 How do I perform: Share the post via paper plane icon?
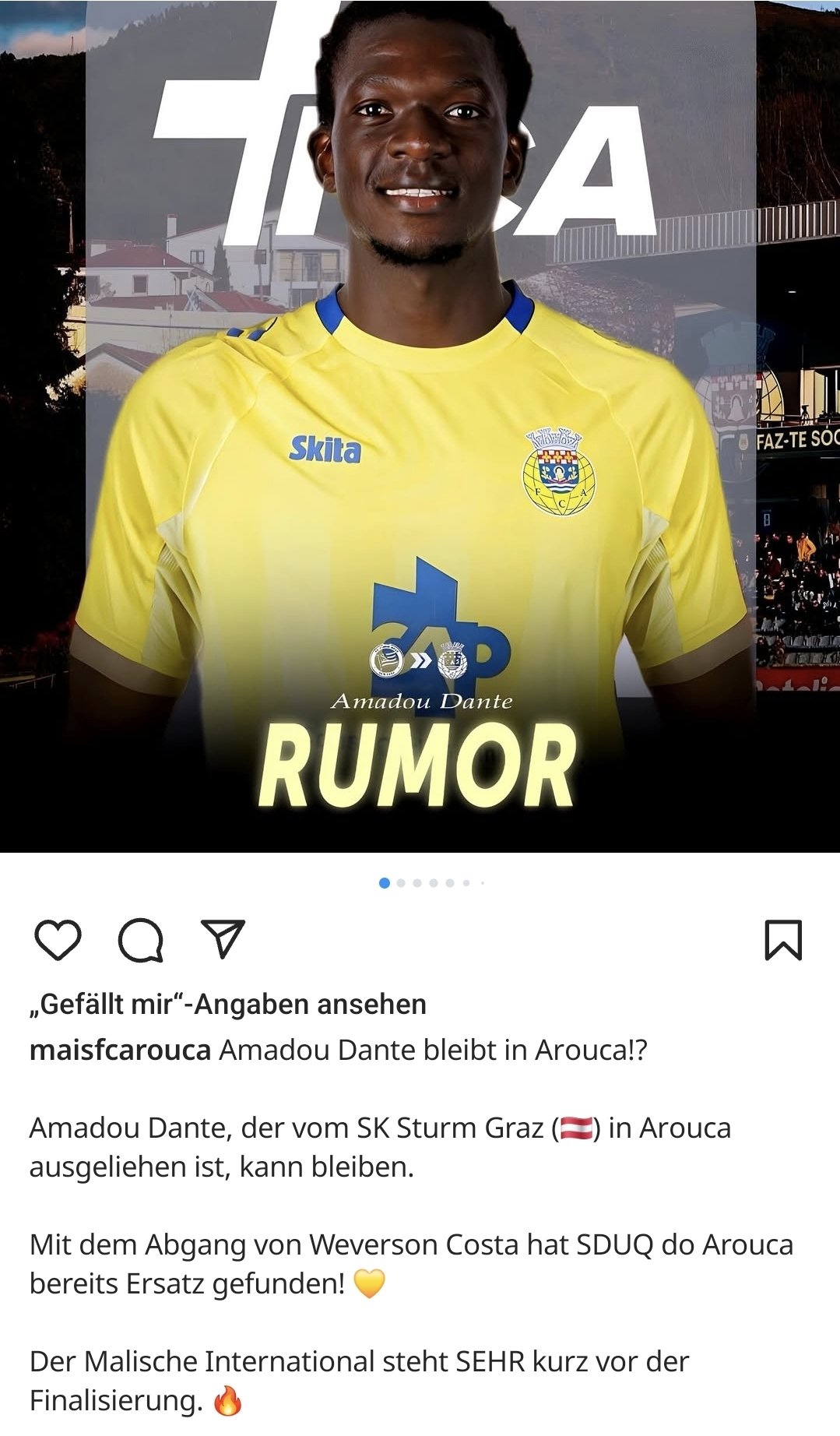pyautogui.click(x=223, y=938)
